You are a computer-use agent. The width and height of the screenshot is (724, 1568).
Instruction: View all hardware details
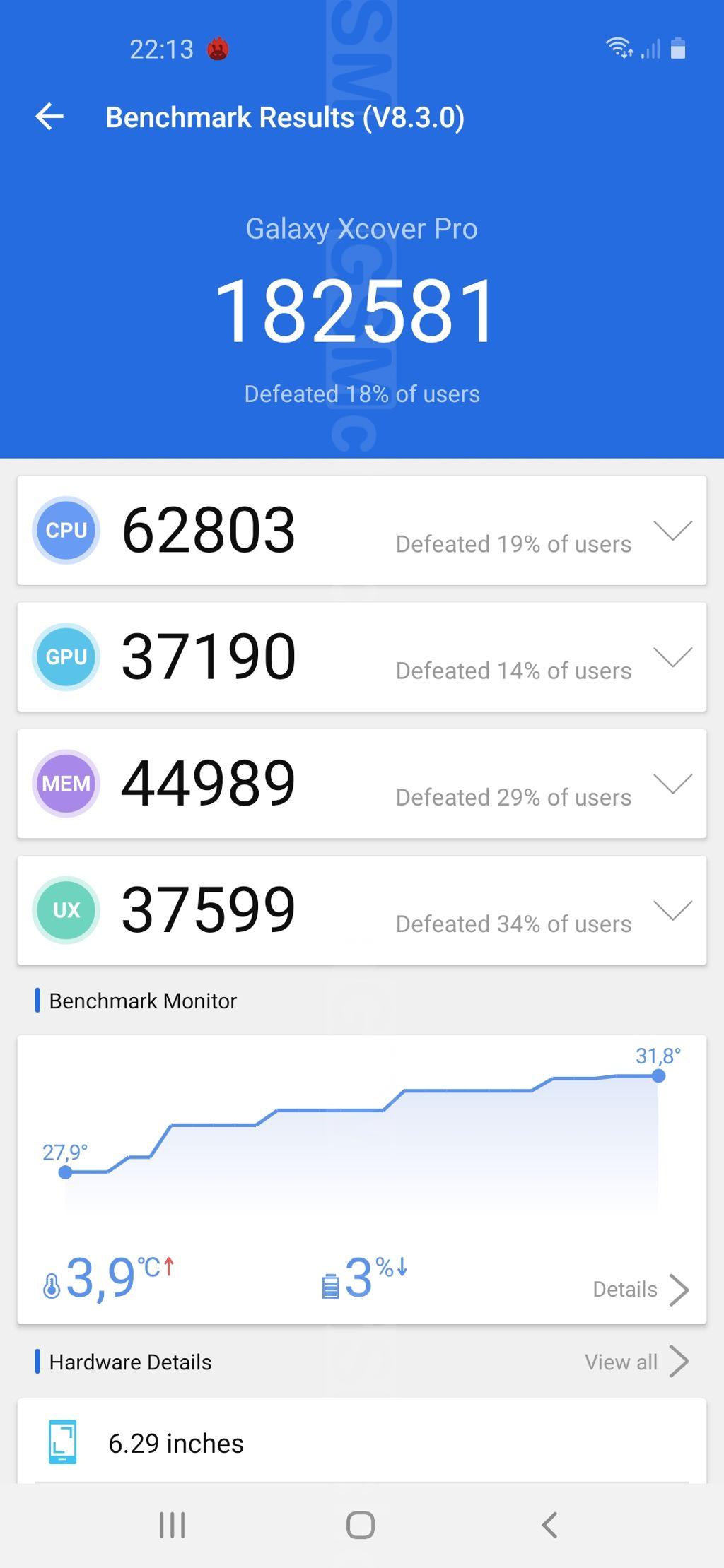pyautogui.click(x=636, y=1362)
